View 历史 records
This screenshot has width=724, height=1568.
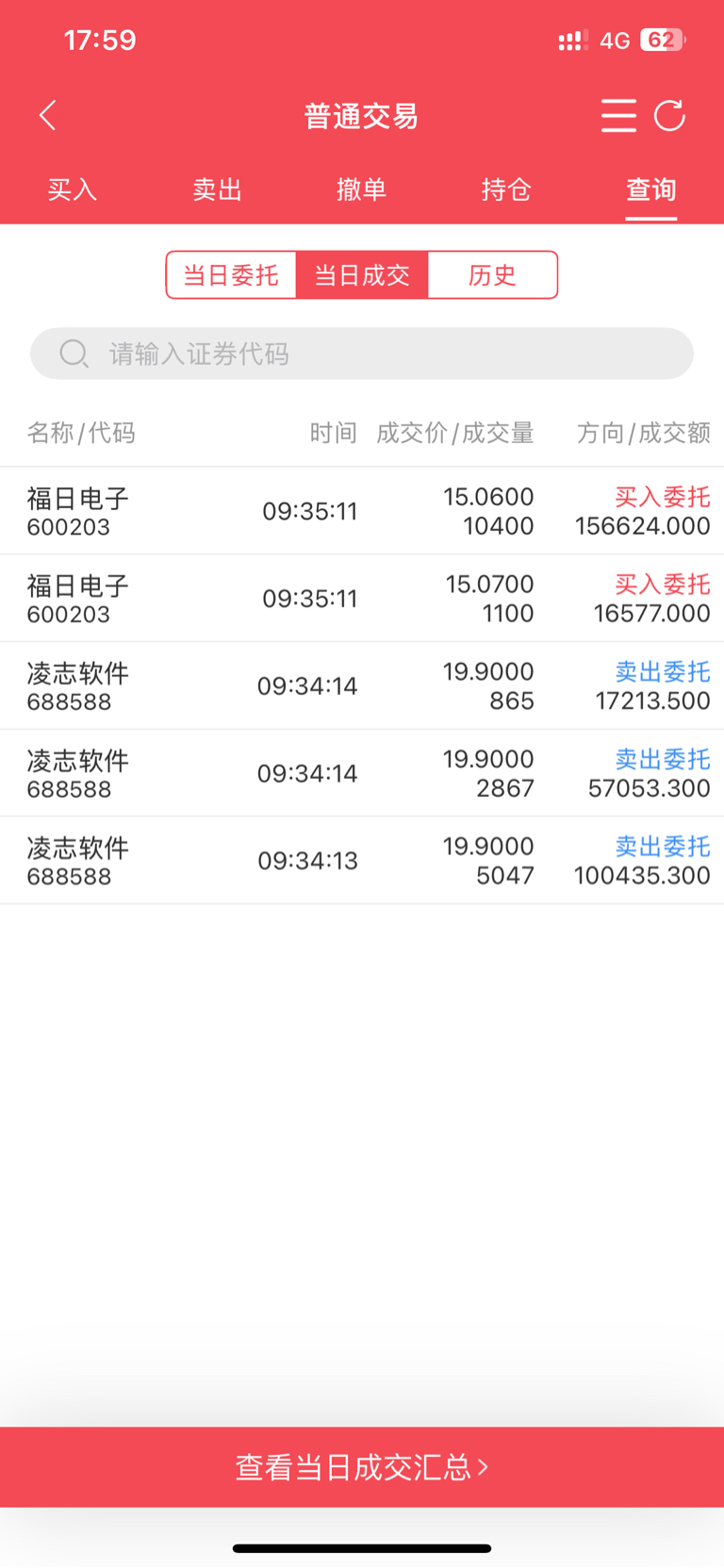pos(492,275)
